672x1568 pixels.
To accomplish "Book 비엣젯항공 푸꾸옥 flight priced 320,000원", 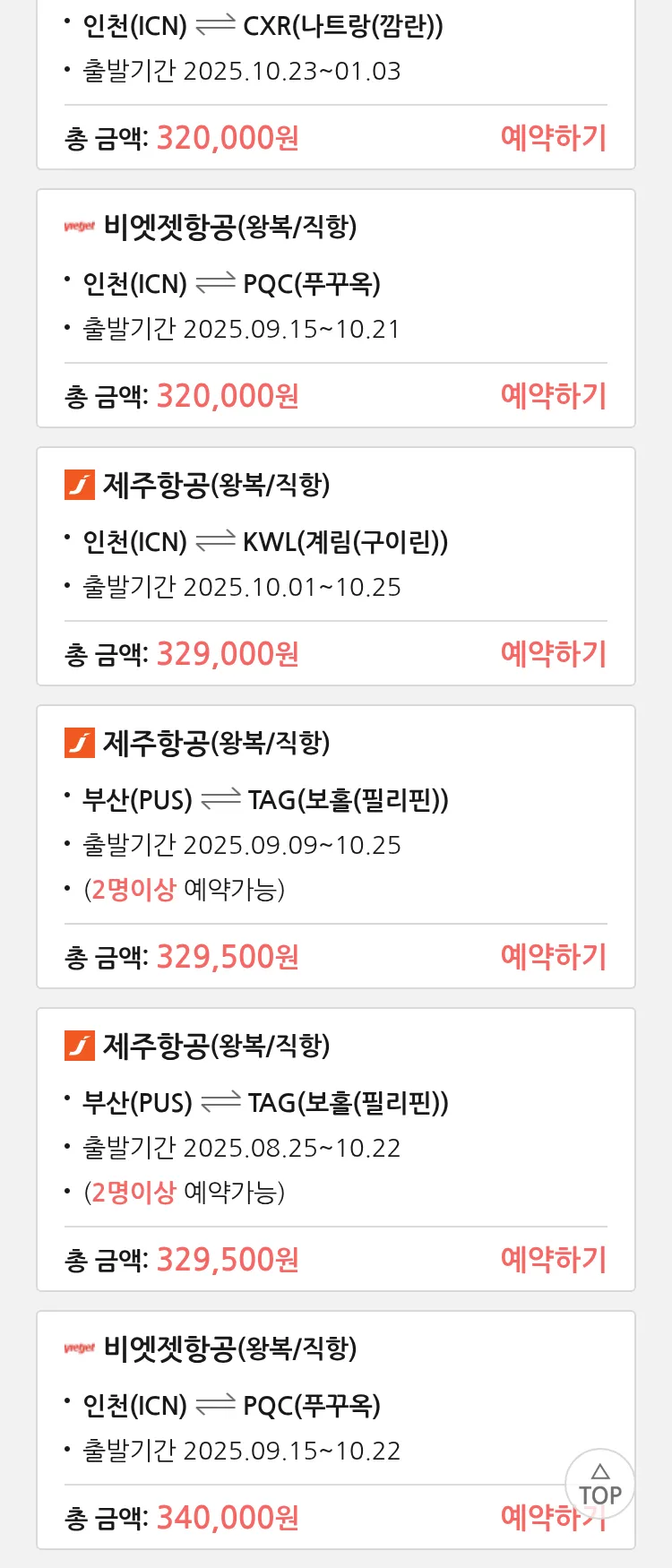I will point(553,396).
